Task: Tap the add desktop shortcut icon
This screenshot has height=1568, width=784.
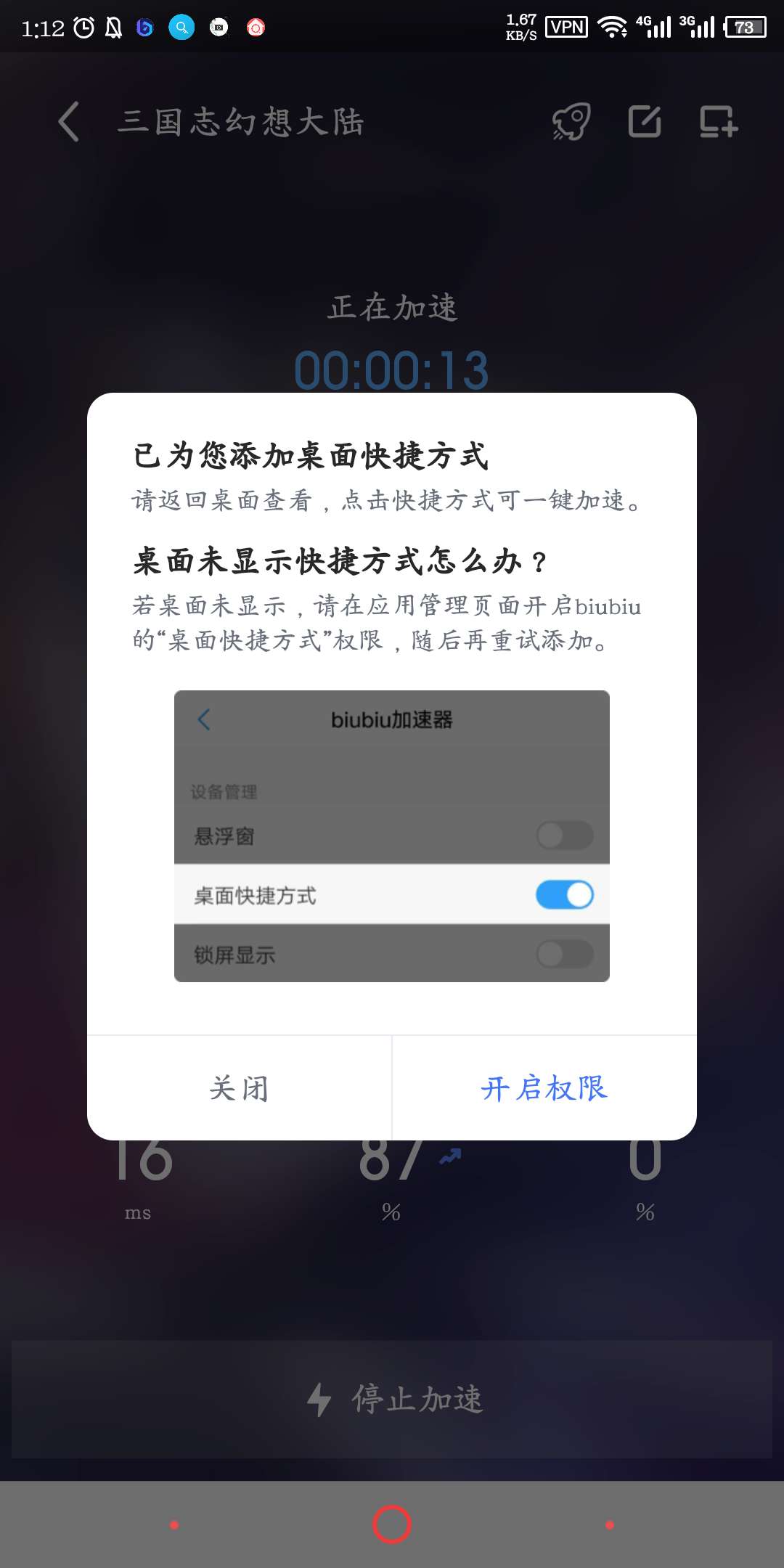Action: (718, 121)
